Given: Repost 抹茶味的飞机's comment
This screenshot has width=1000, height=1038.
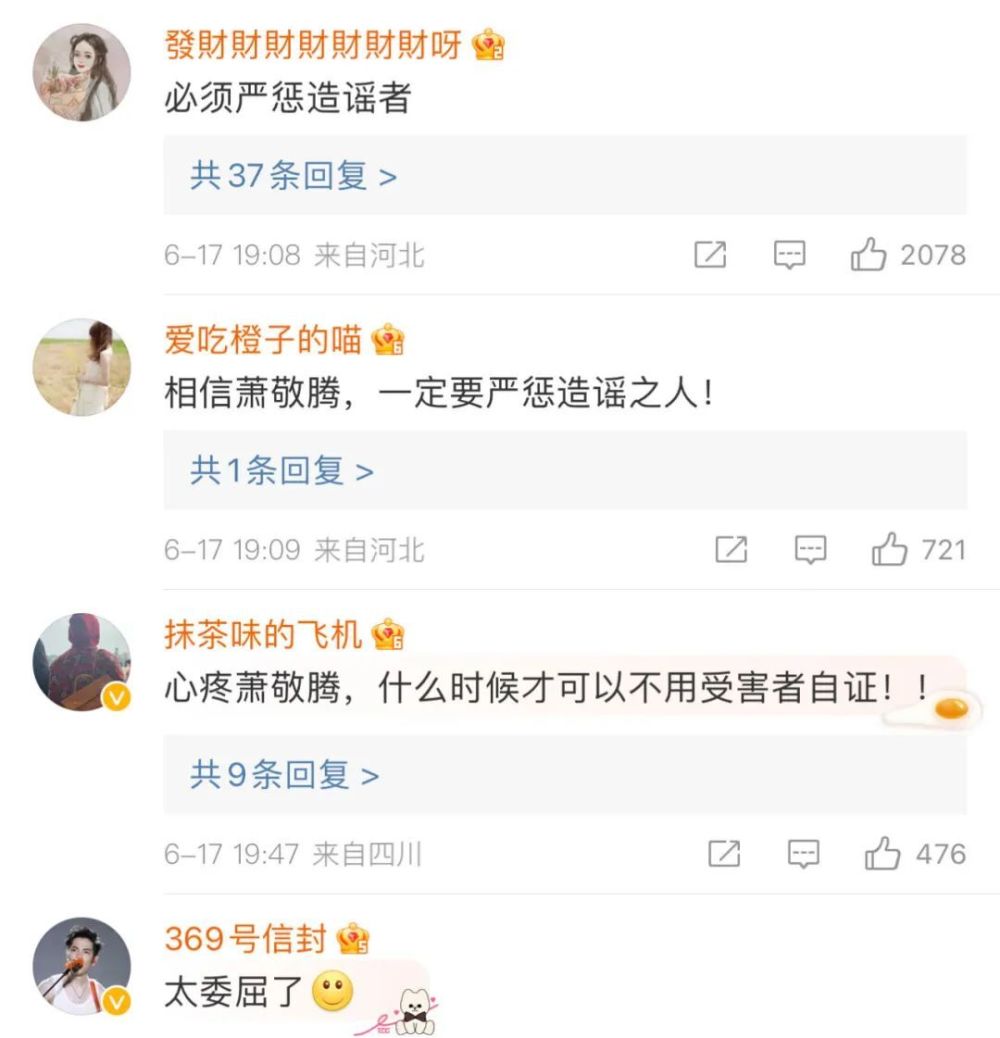Looking at the screenshot, I should coord(724,853).
